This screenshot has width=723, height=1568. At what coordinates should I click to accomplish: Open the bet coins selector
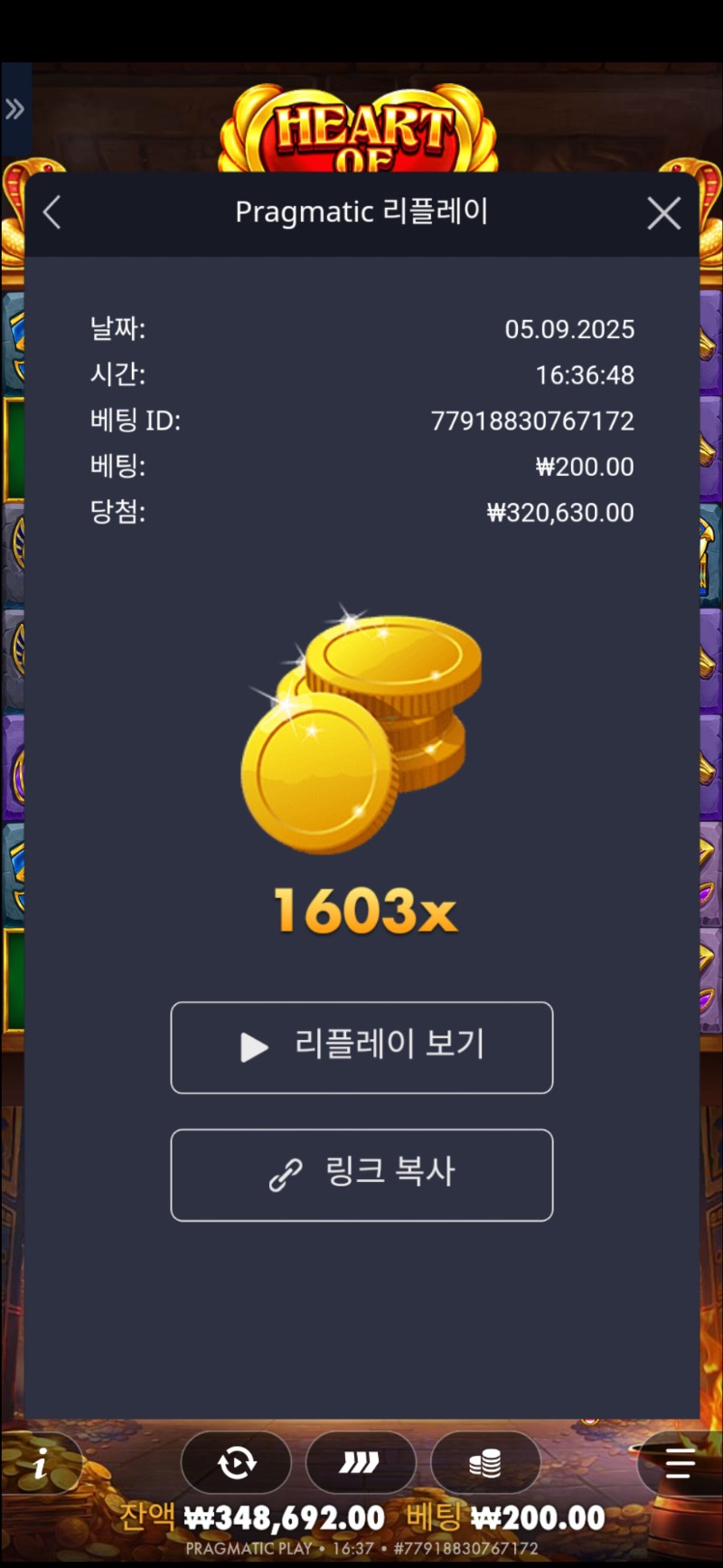pos(485,1462)
